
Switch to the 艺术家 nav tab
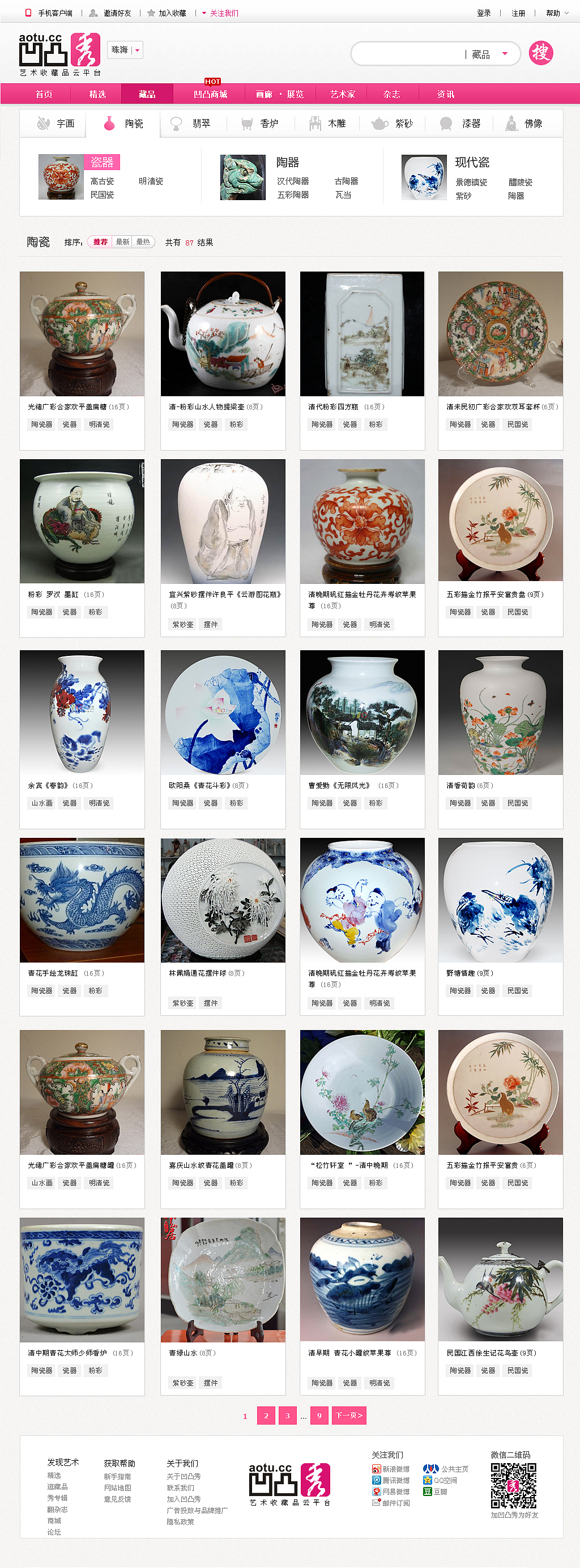[x=342, y=94]
